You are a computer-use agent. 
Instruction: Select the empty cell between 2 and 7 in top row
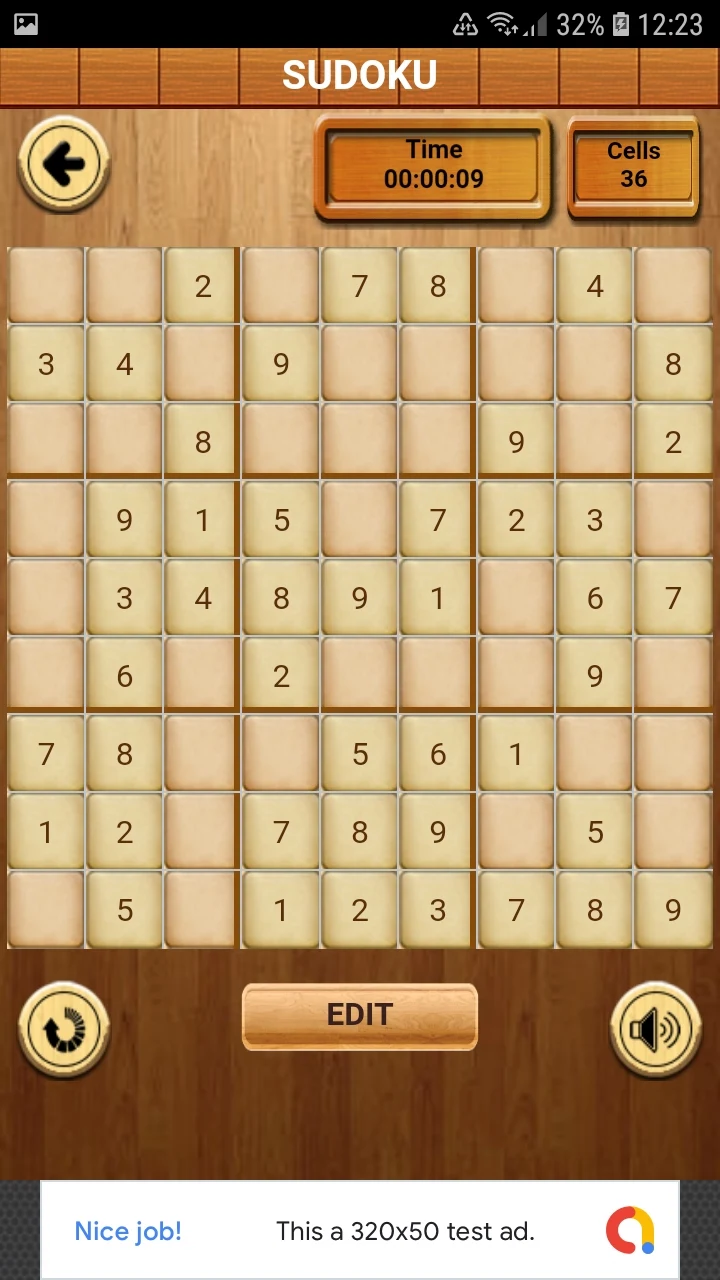tap(281, 286)
